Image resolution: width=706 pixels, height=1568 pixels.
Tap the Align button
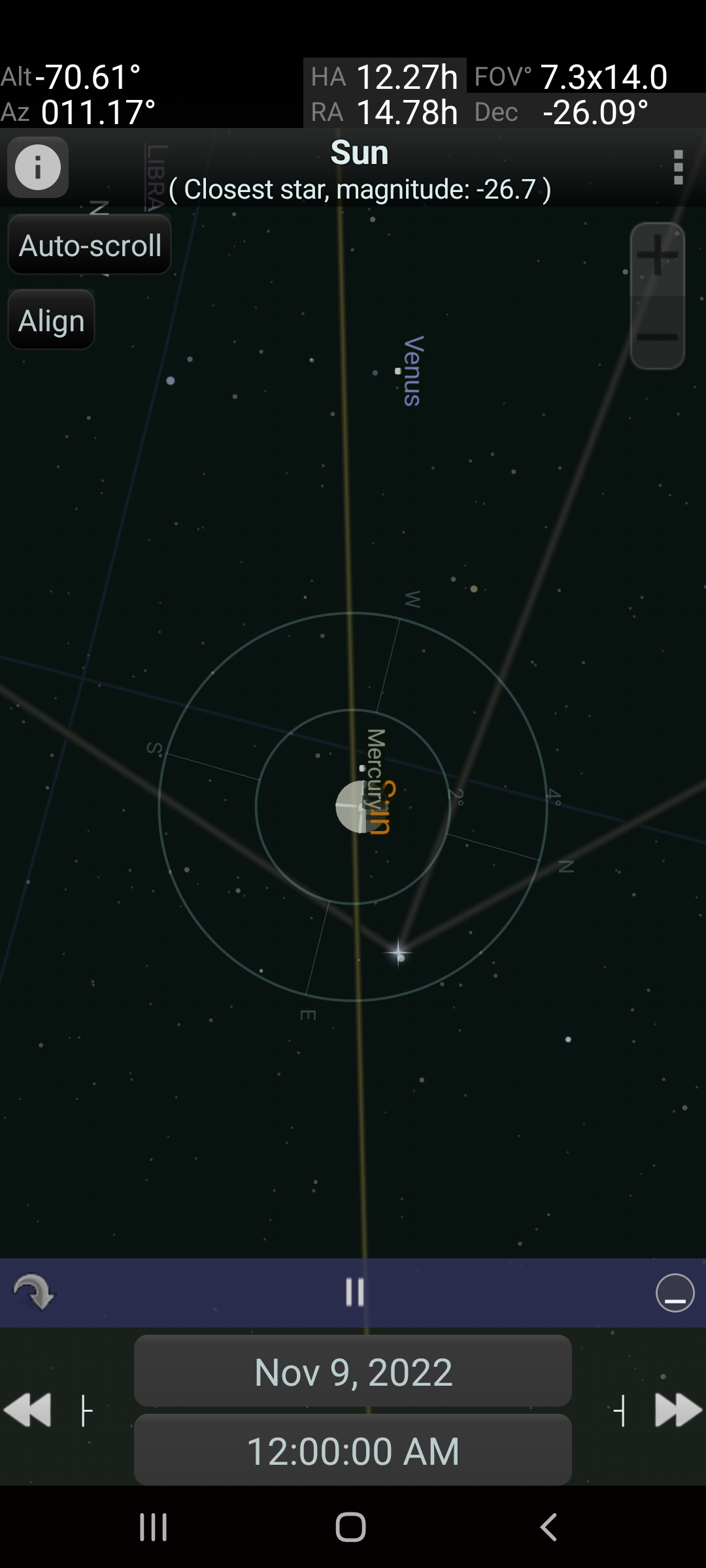pos(52,321)
